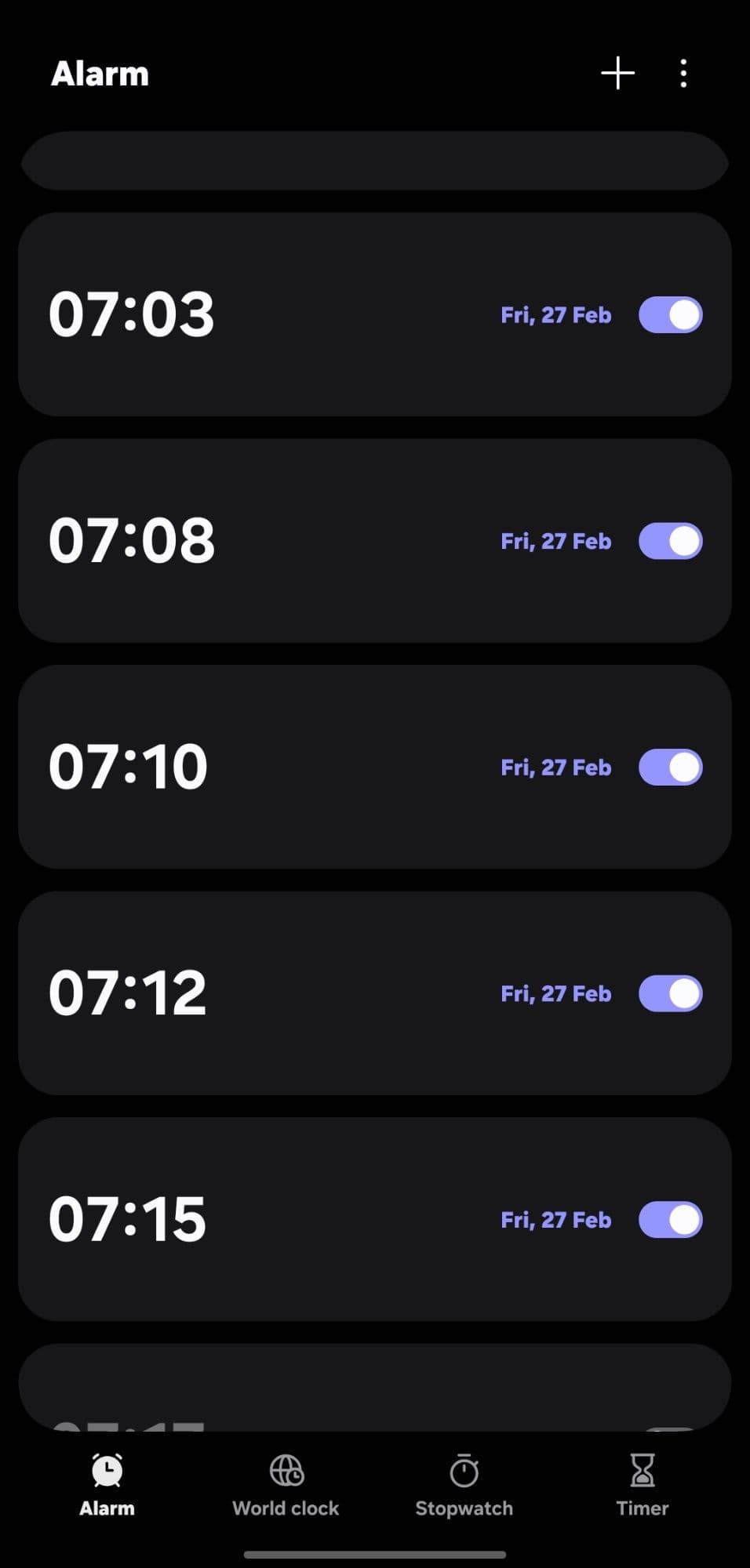Image resolution: width=750 pixels, height=1568 pixels.
Task: Open the 07:12 alarm details
Action: (235, 993)
